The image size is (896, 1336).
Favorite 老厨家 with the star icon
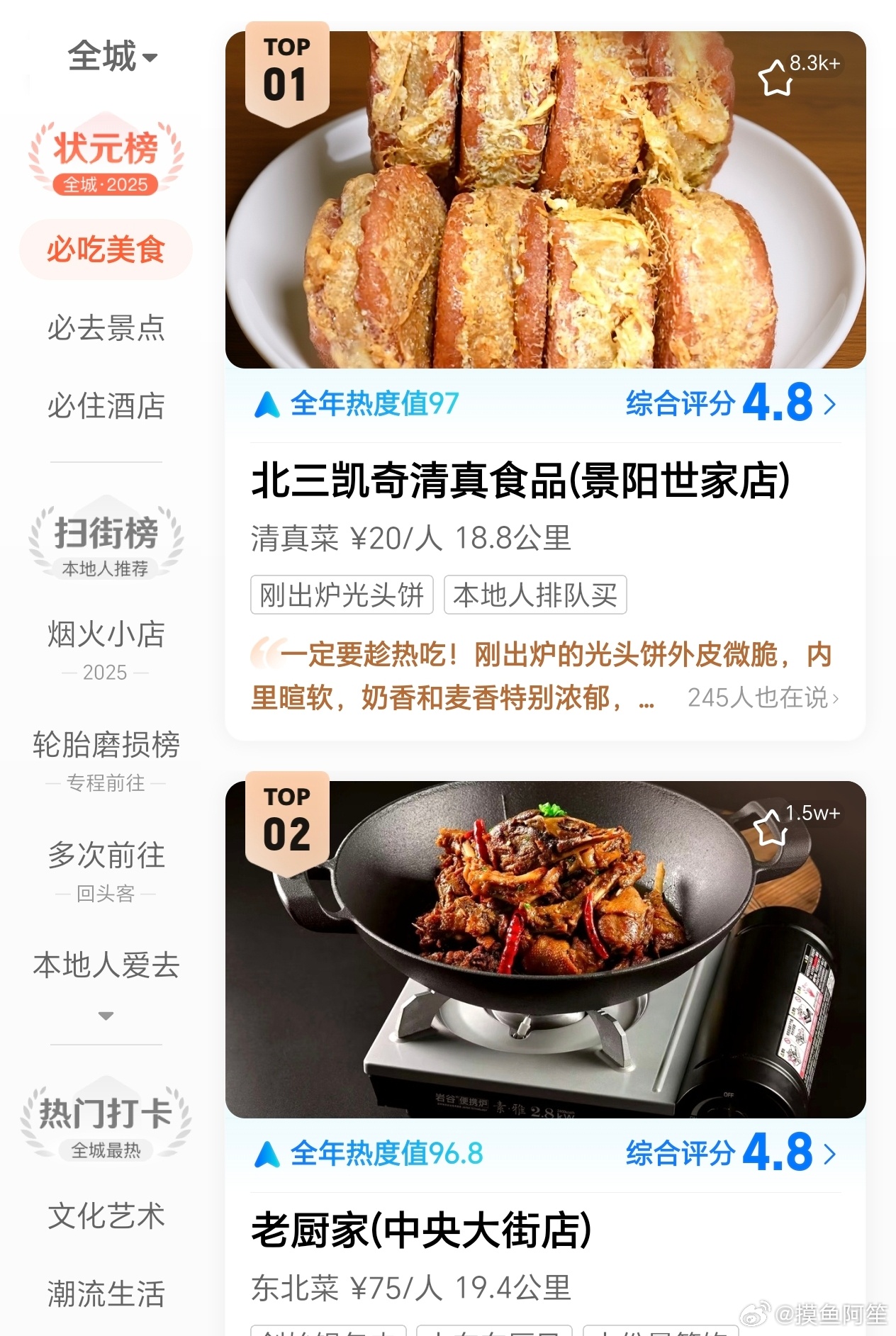[x=770, y=828]
